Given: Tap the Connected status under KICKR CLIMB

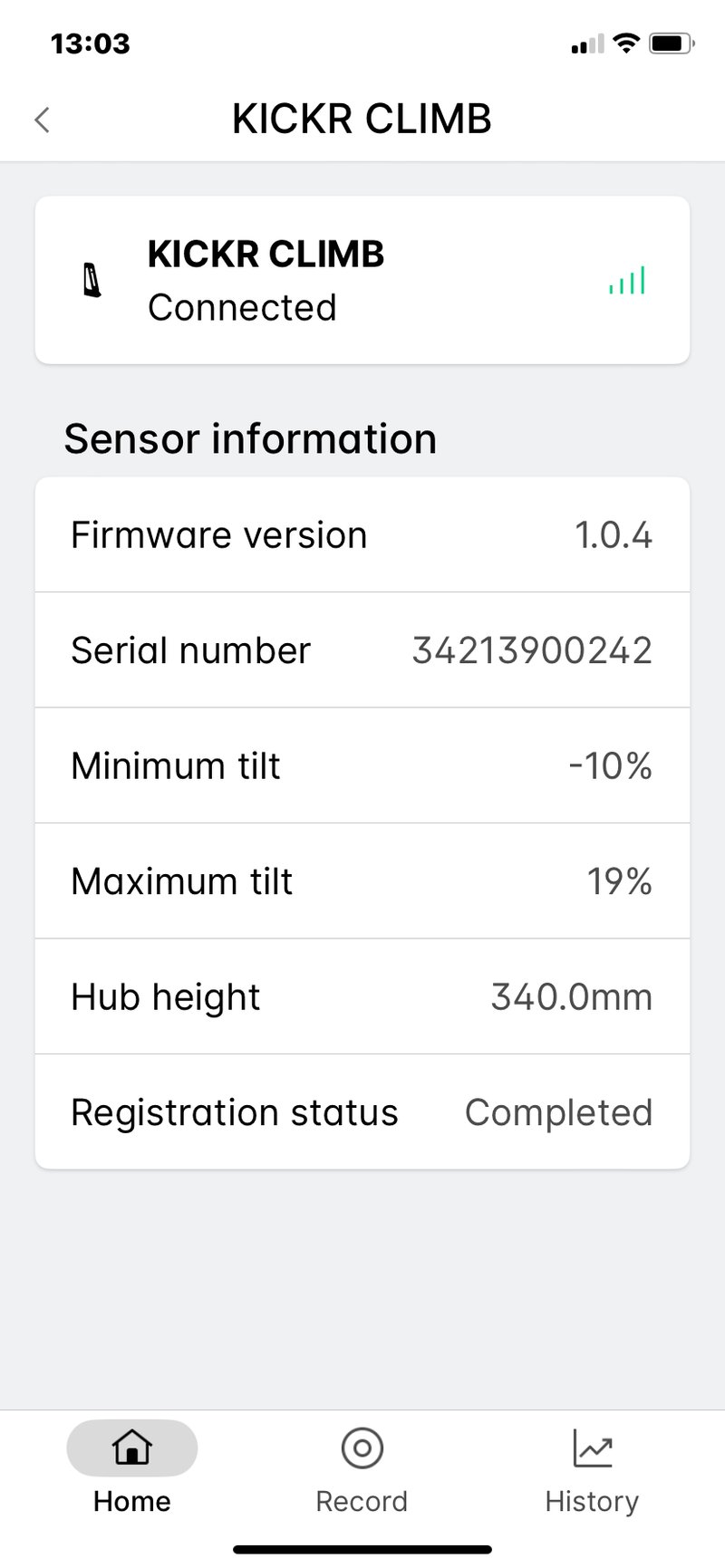Looking at the screenshot, I should coord(242,307).
